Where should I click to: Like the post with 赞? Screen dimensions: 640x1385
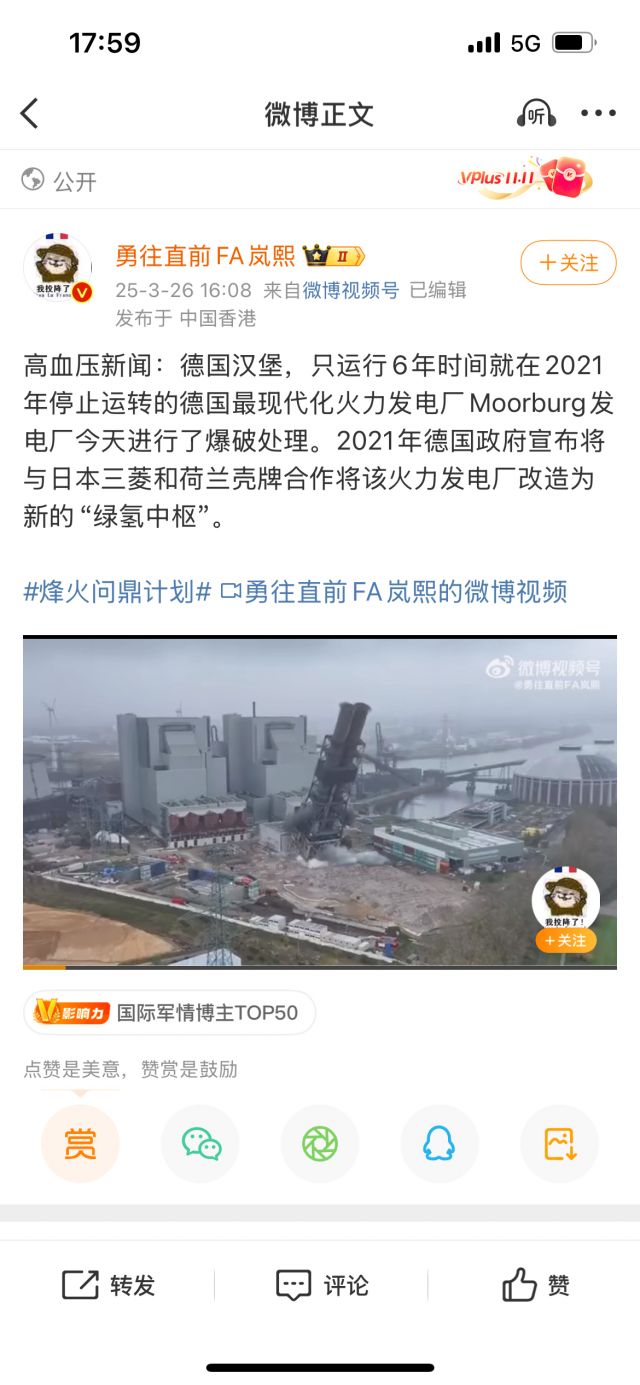coord(536,1285)
